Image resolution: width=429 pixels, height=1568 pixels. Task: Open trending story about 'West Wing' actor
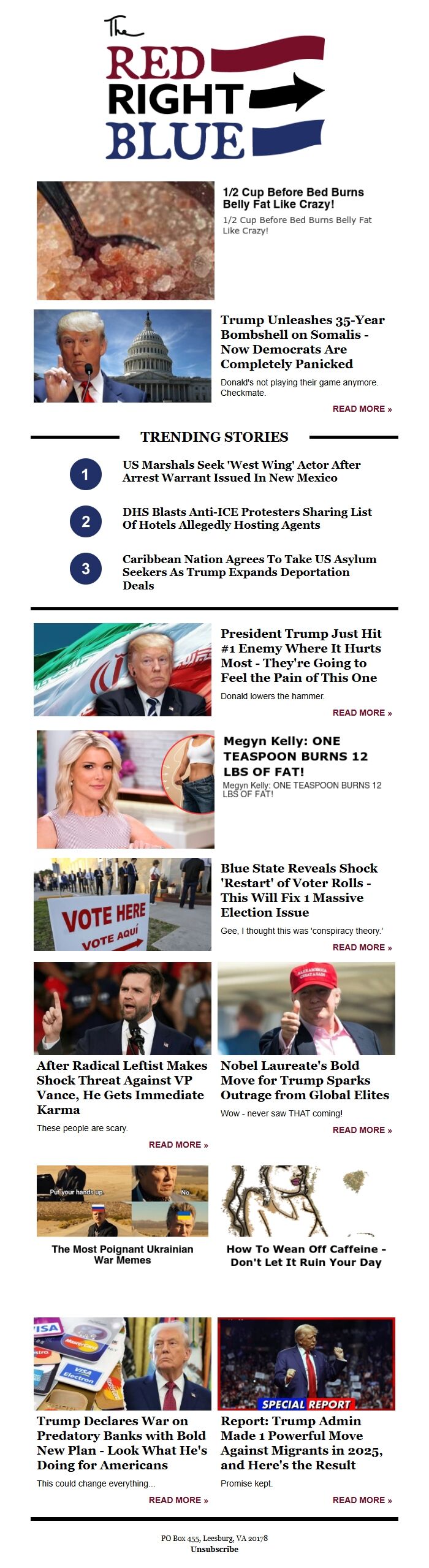click(x=241, y=471)
